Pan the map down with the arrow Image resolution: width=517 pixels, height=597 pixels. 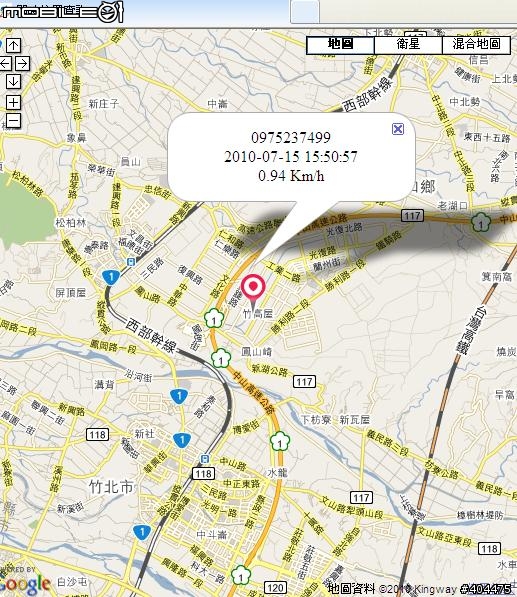pyautogui.click(x=13, y=81)
